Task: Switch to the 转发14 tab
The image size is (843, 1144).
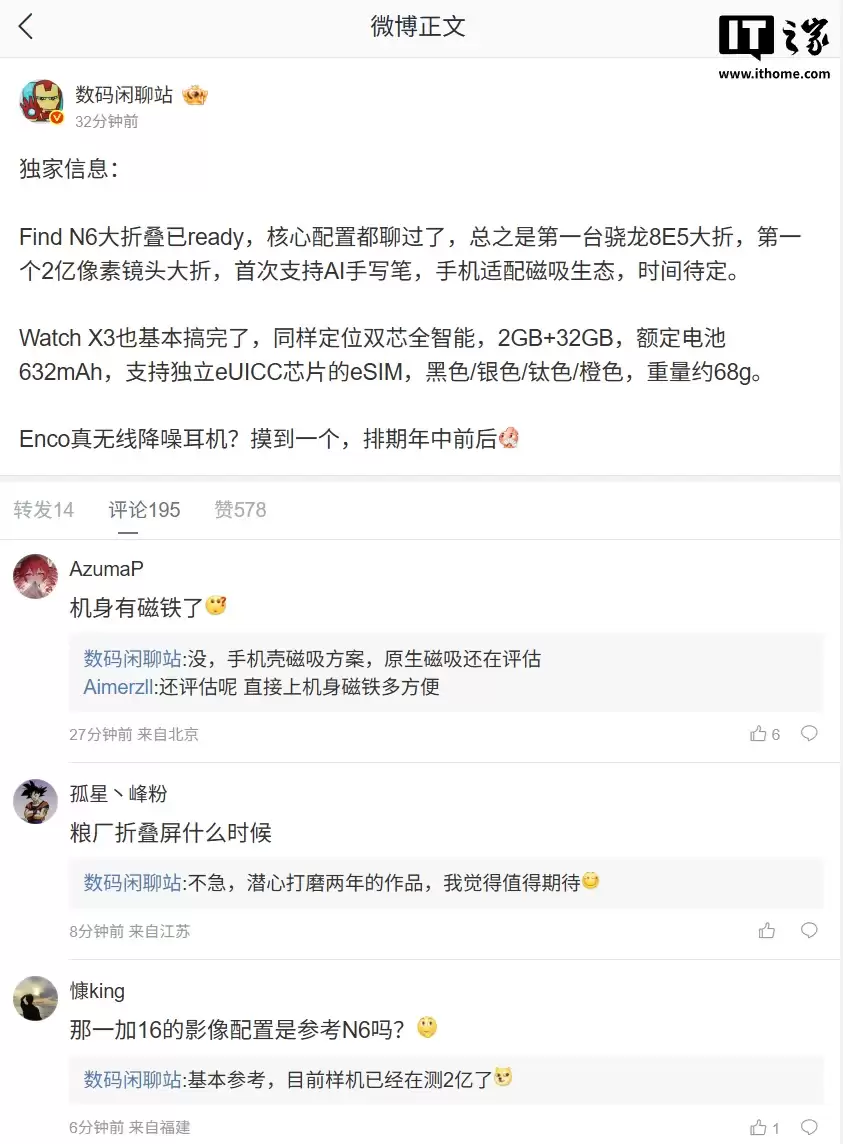Action: click(x=44, y=510)
